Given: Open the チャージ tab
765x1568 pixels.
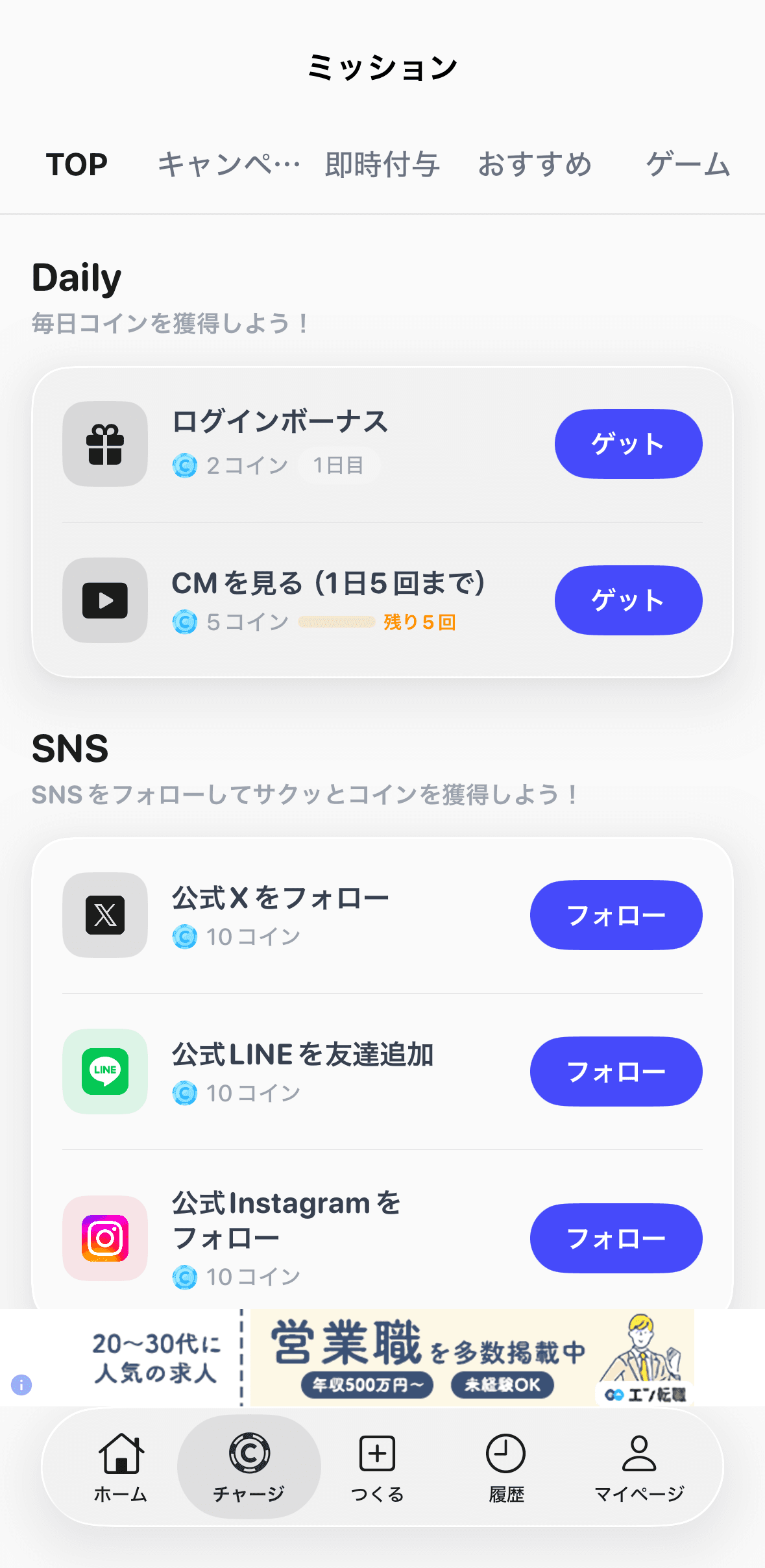Looking at the screenshot, I should coord(249,1467).
